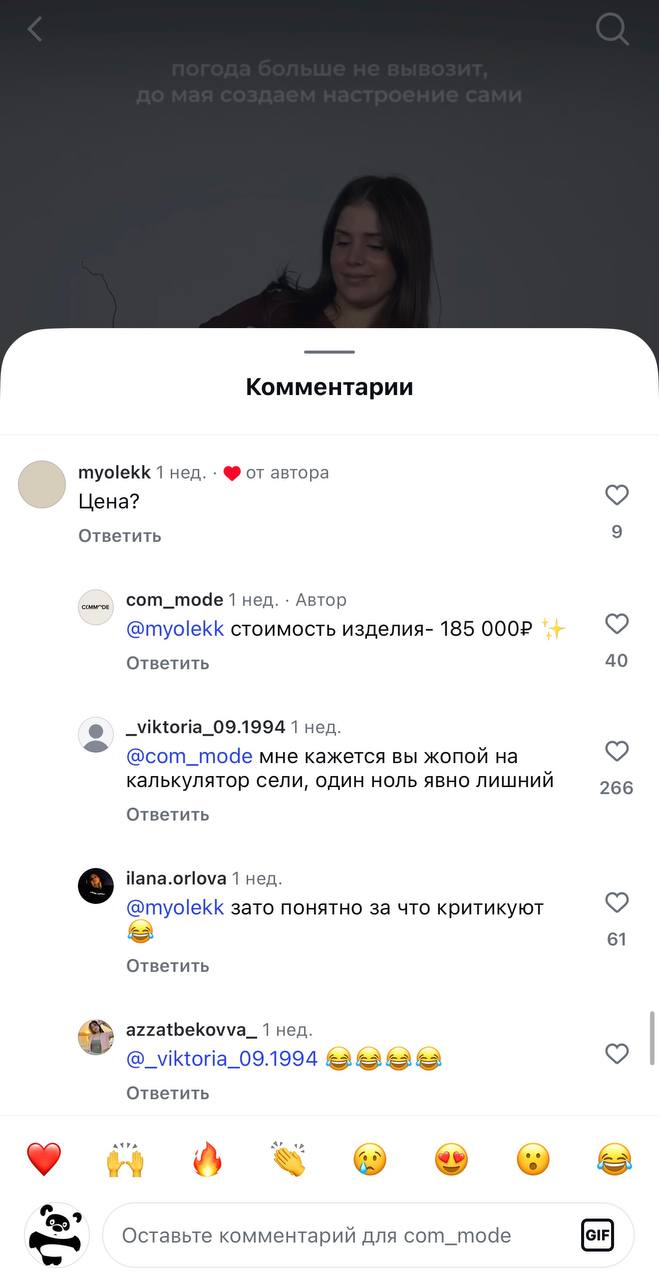659x1280 pixels.
Task: Reply to _viktoria_09.1994's comment
Action: 167,814
